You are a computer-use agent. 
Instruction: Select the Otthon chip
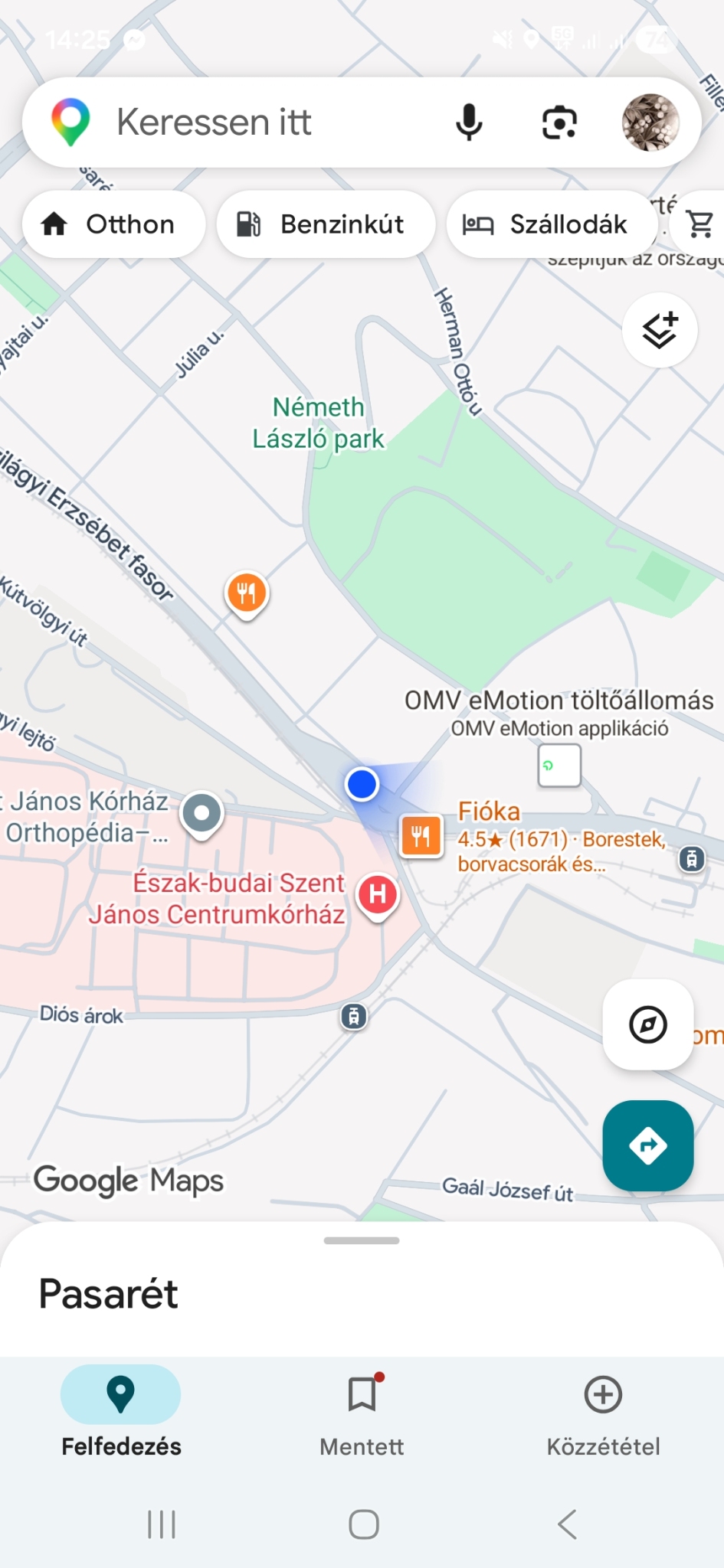(114, 224)
